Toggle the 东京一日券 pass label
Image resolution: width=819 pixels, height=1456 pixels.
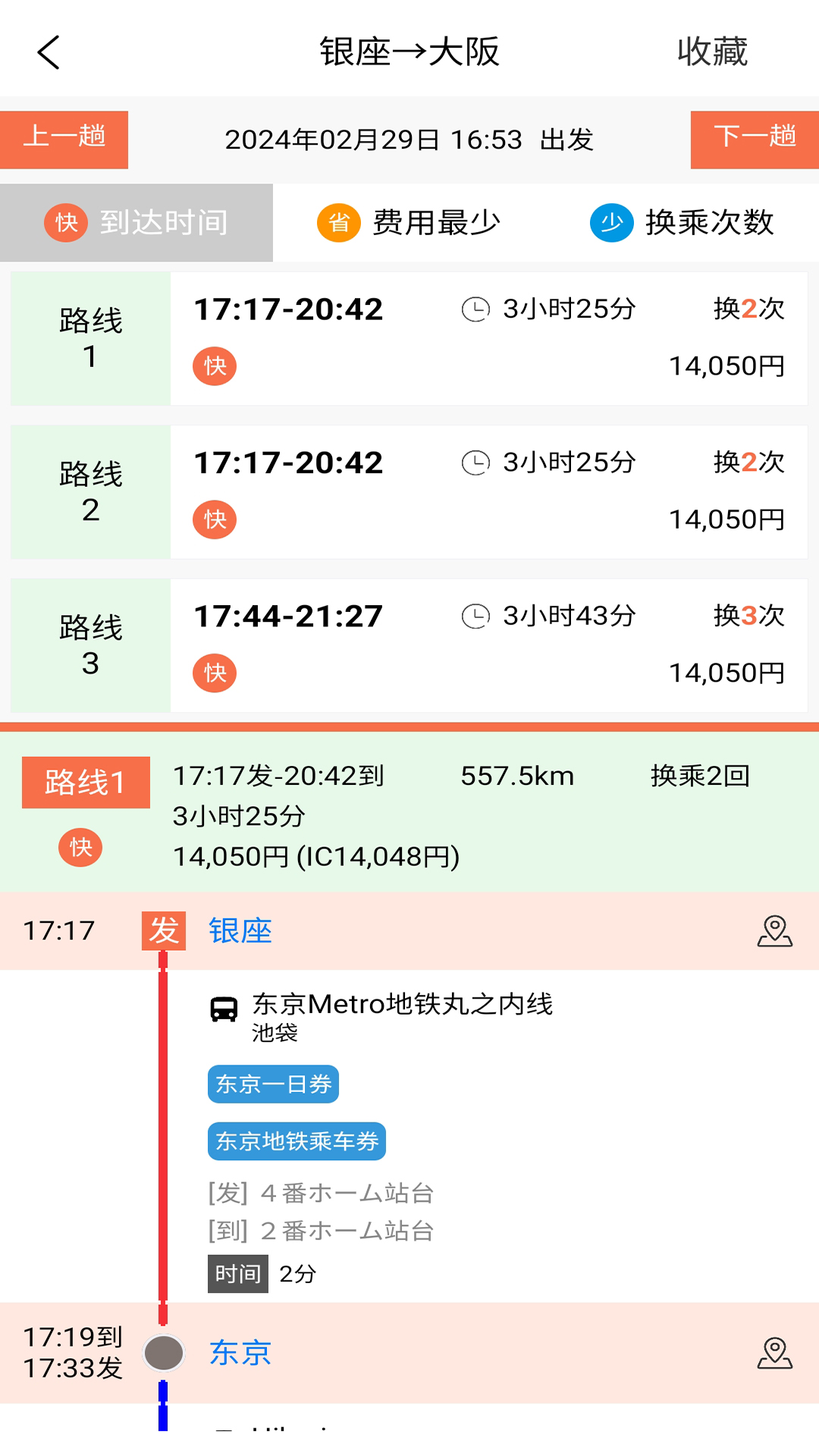[273, 1084]
